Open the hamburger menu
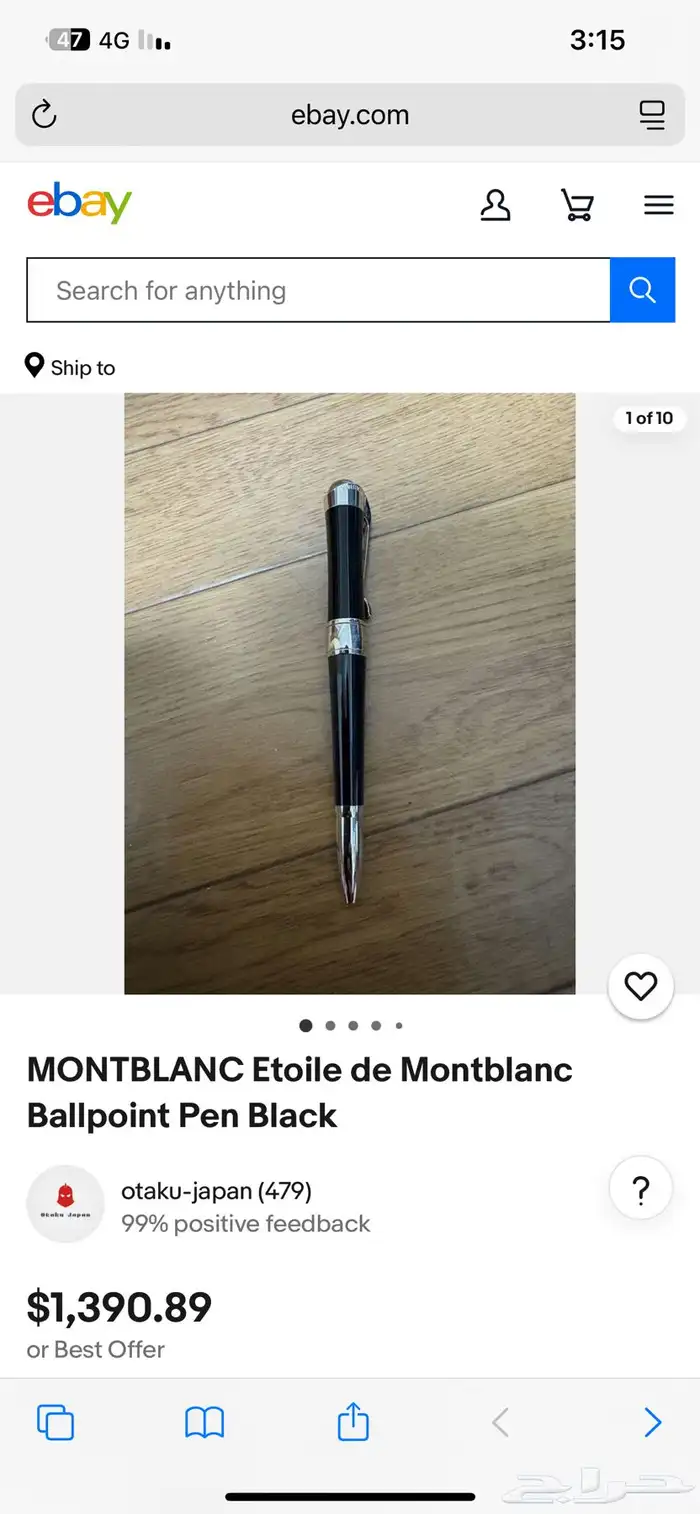Screen dimensions: 700x1514 tap(658, 205)
